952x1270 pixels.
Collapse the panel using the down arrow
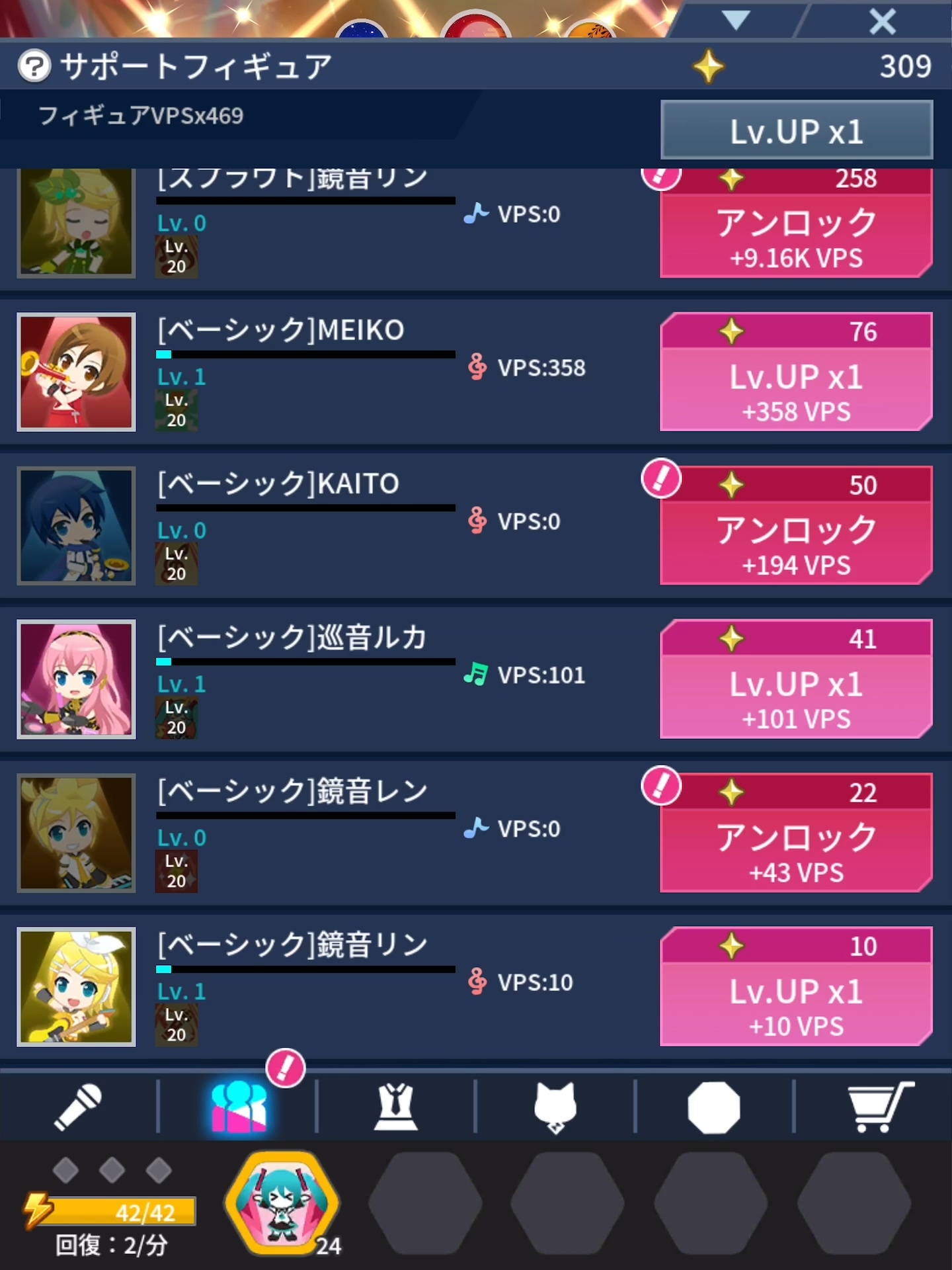tap(736, 20)
